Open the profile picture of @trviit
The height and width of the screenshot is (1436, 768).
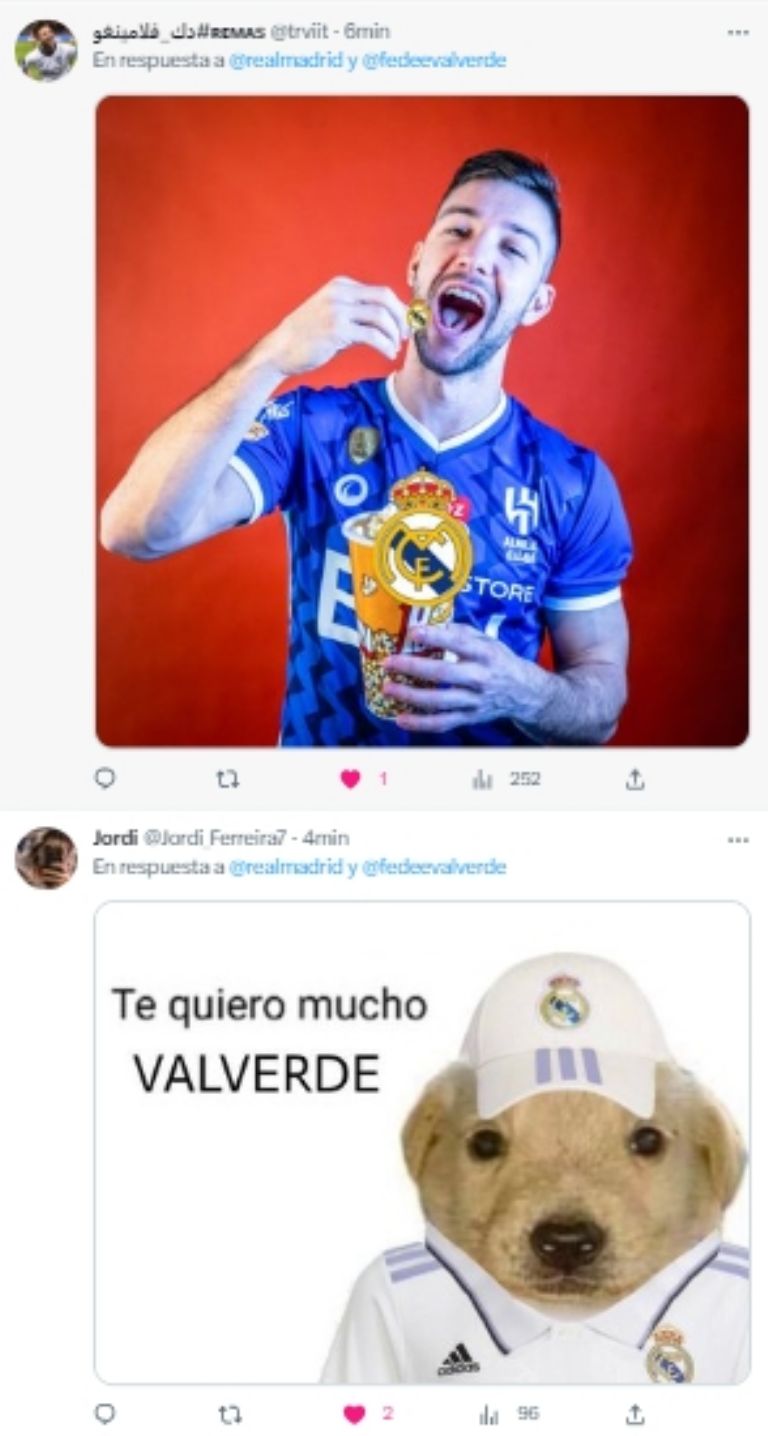click(x=46, y=50)
